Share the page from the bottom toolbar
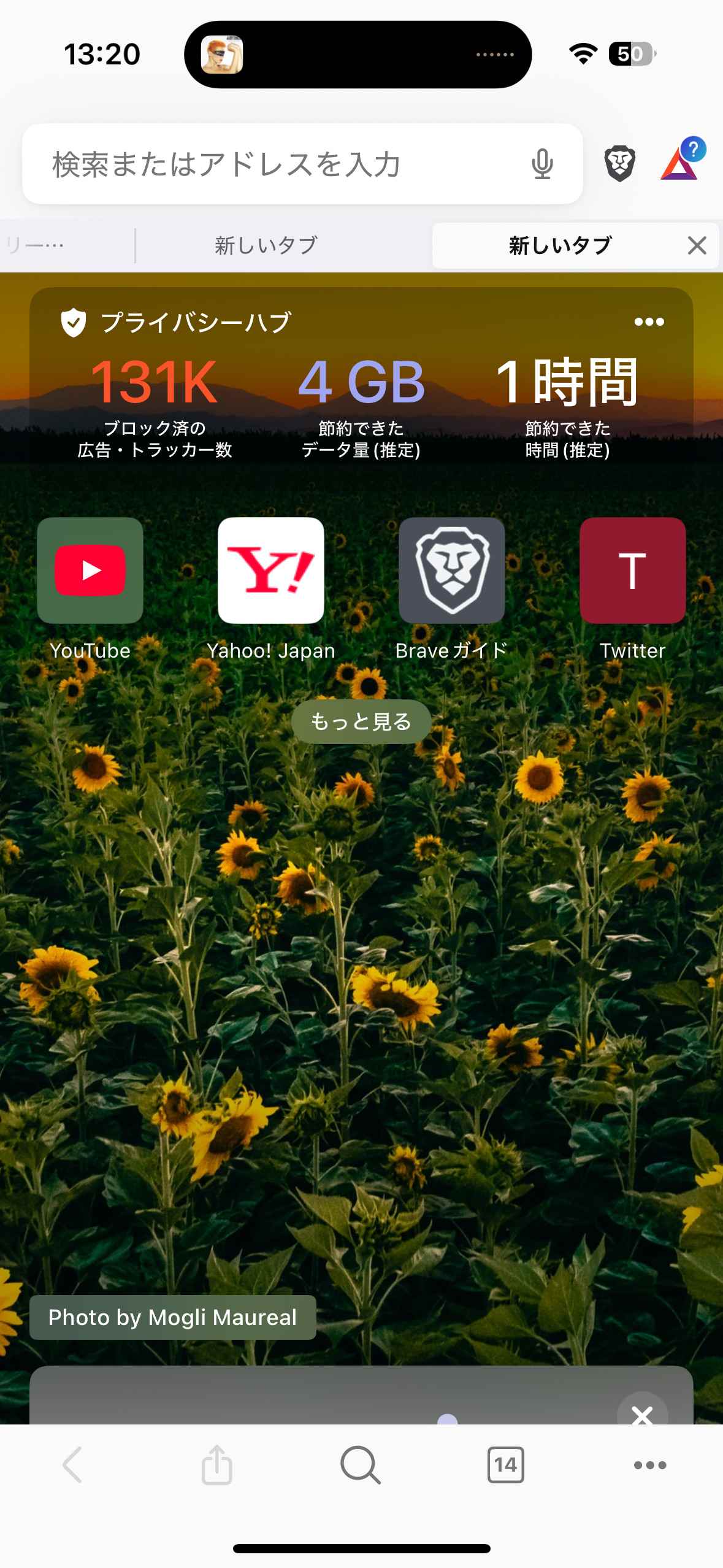Viewport: 723px width, 1568px height. 216,1465
